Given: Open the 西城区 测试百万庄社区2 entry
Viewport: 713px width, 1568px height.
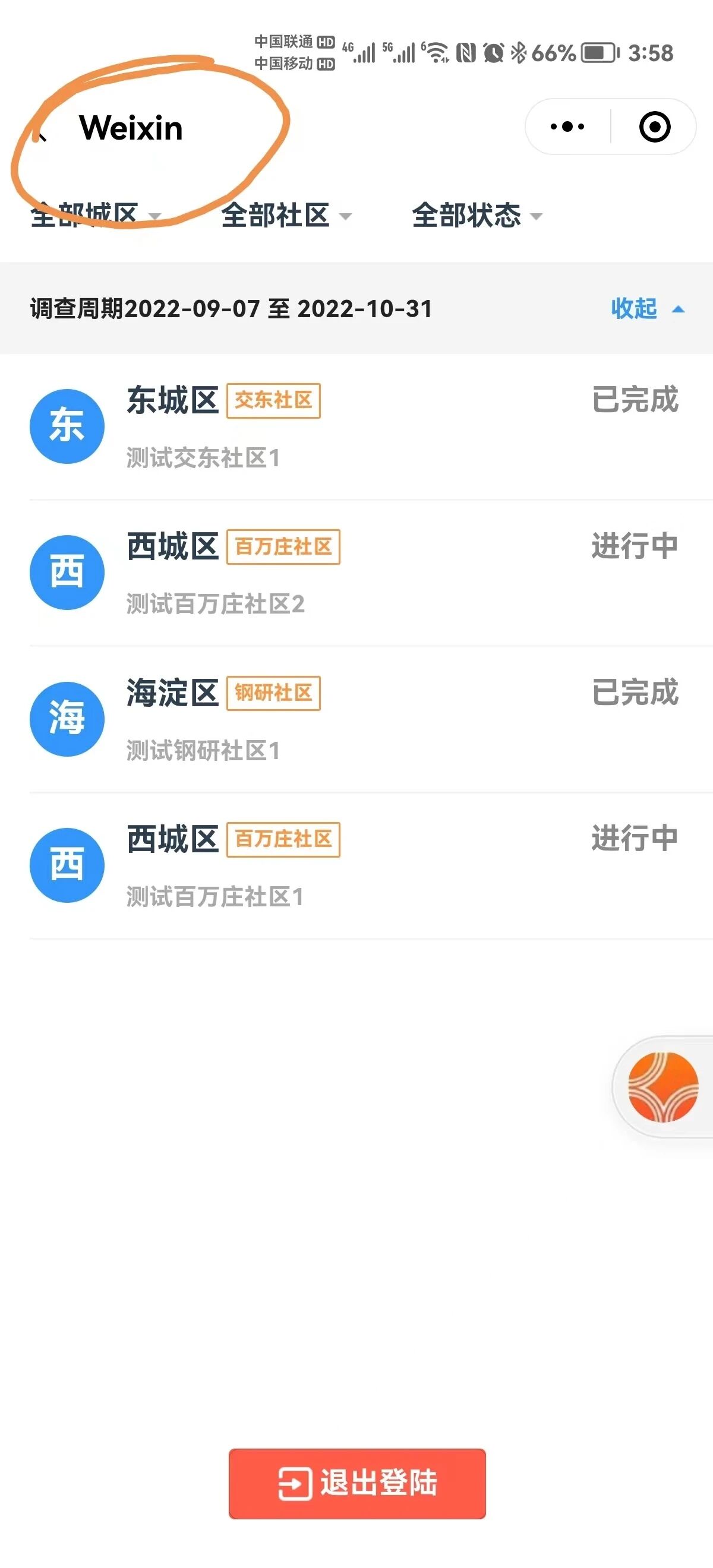Looking at the screenshot, I should pyautogui.click(x=356, y=573).
